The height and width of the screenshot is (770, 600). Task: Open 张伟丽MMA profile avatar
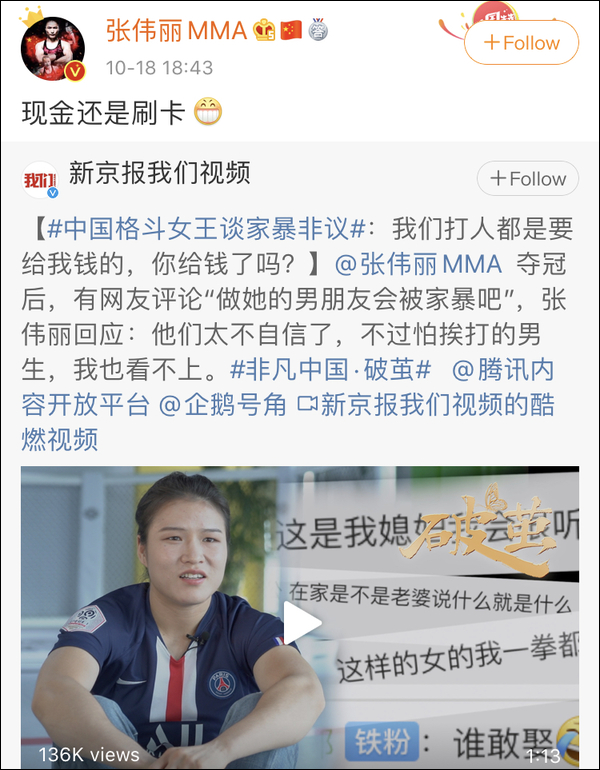click(x=53, y=48)
